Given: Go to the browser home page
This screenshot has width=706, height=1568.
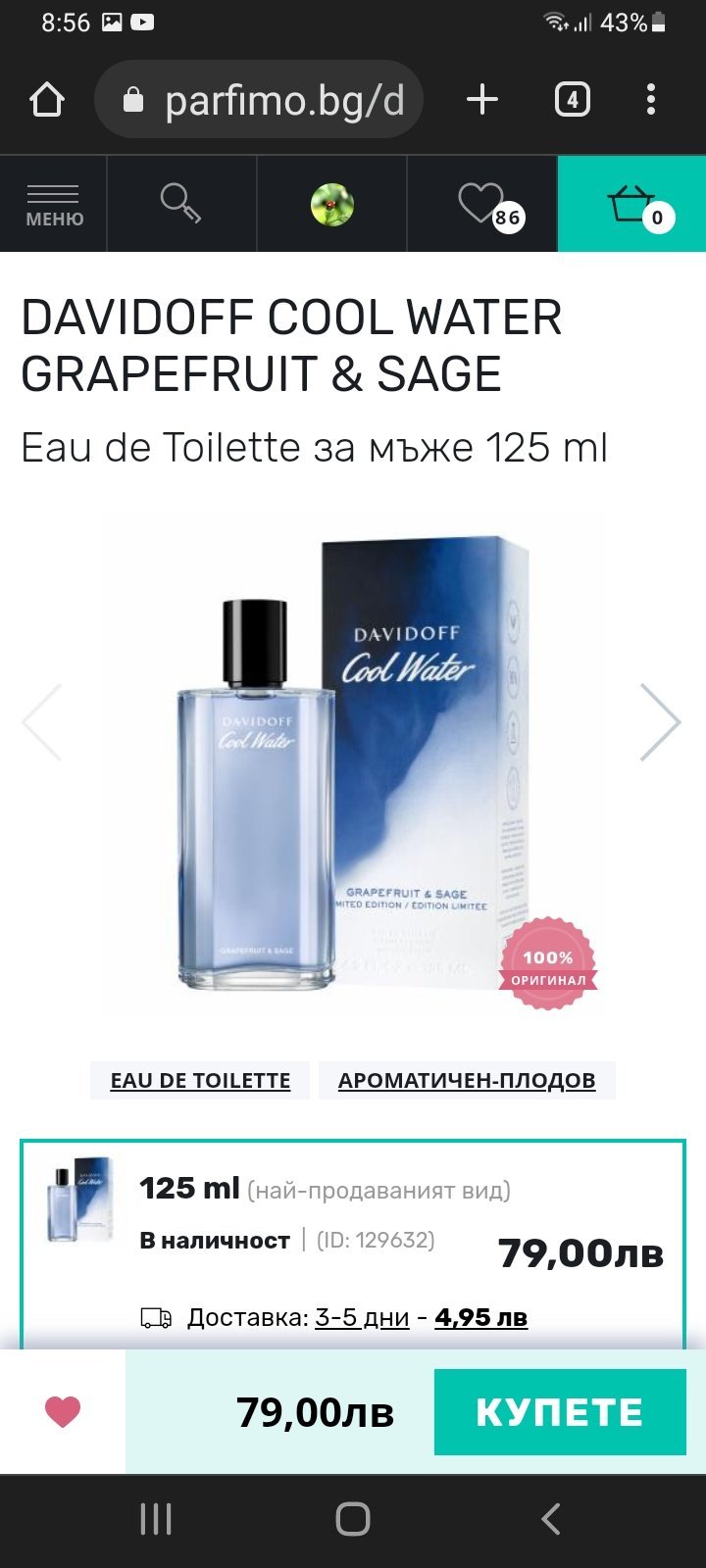Looking at the screenshot, I should point(47,100).
